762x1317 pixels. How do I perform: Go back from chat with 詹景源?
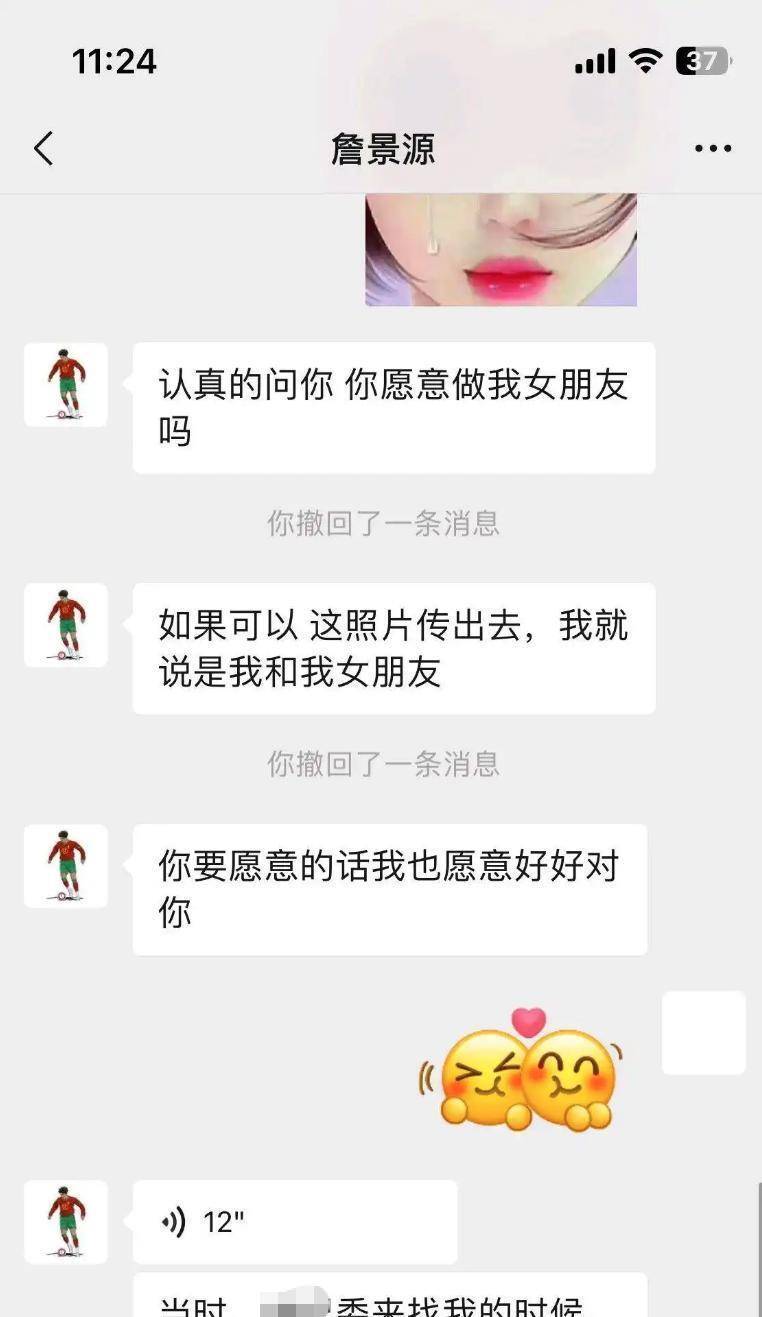click(x=43, y=149)
